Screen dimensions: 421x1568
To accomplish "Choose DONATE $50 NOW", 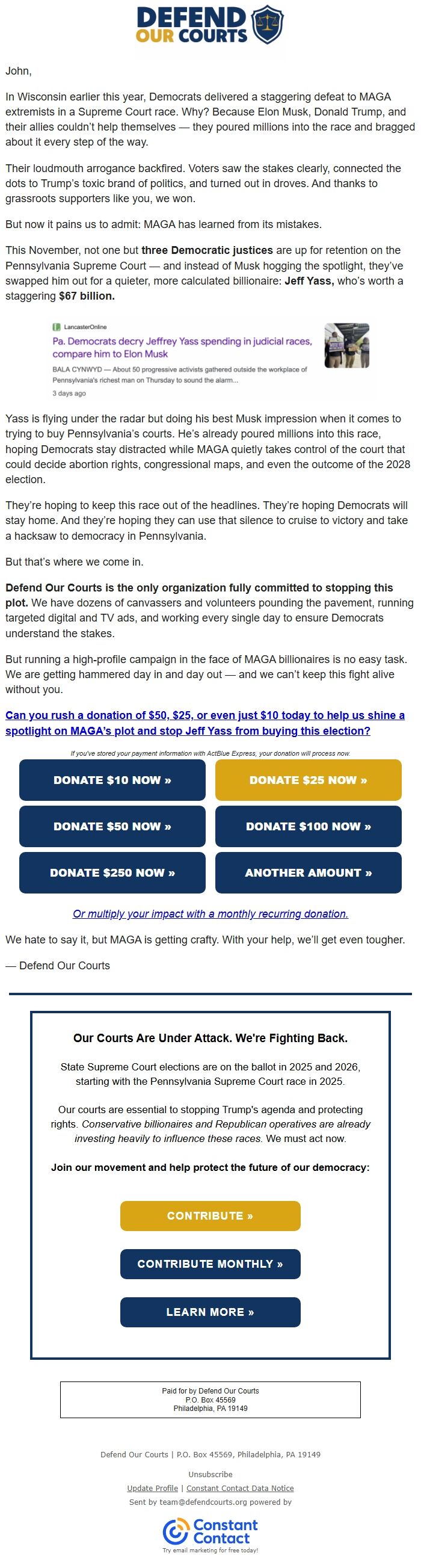I will click(112, 826).
